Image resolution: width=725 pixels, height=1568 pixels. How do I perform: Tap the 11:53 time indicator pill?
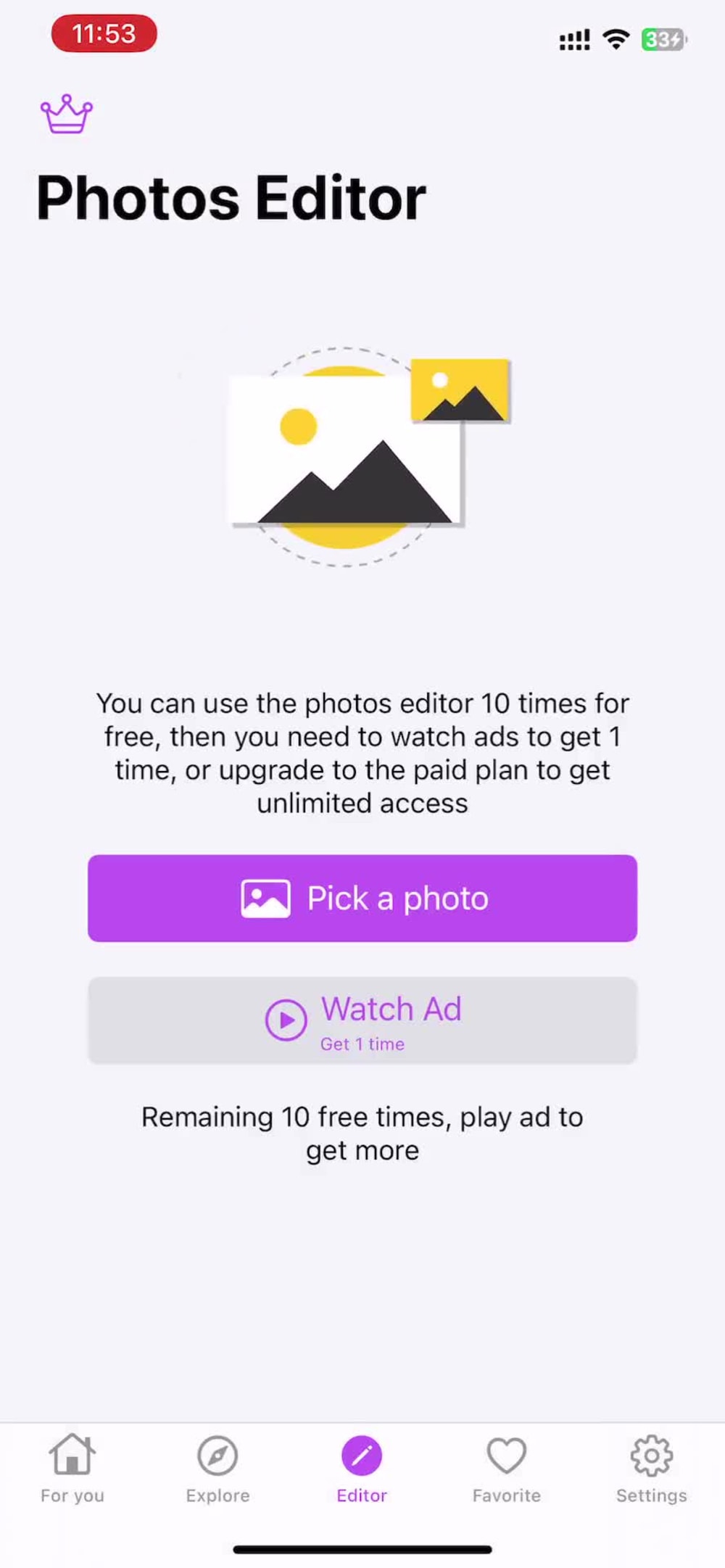tap(104, 33)
